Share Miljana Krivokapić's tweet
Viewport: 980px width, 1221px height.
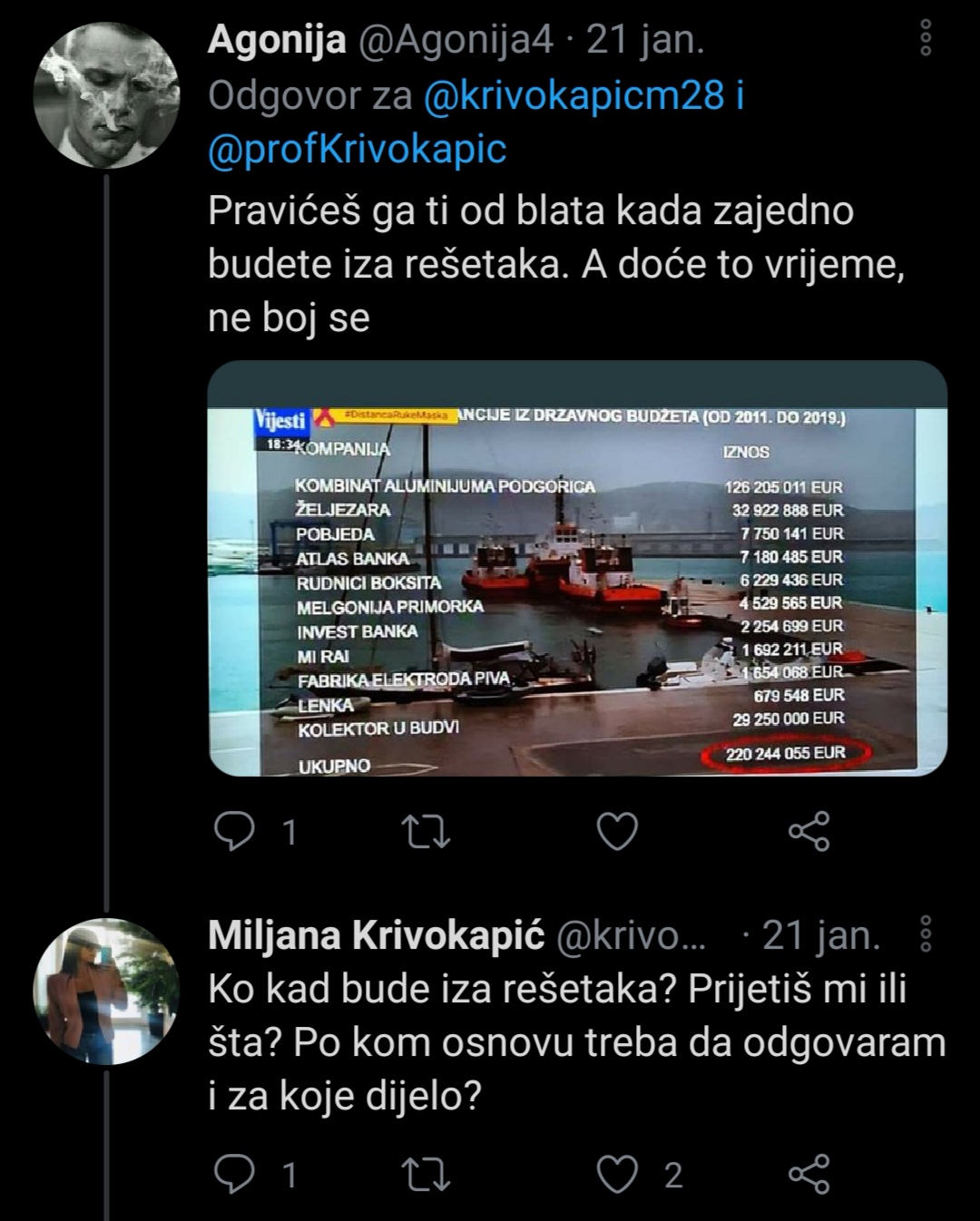[x=808, y=1174]
